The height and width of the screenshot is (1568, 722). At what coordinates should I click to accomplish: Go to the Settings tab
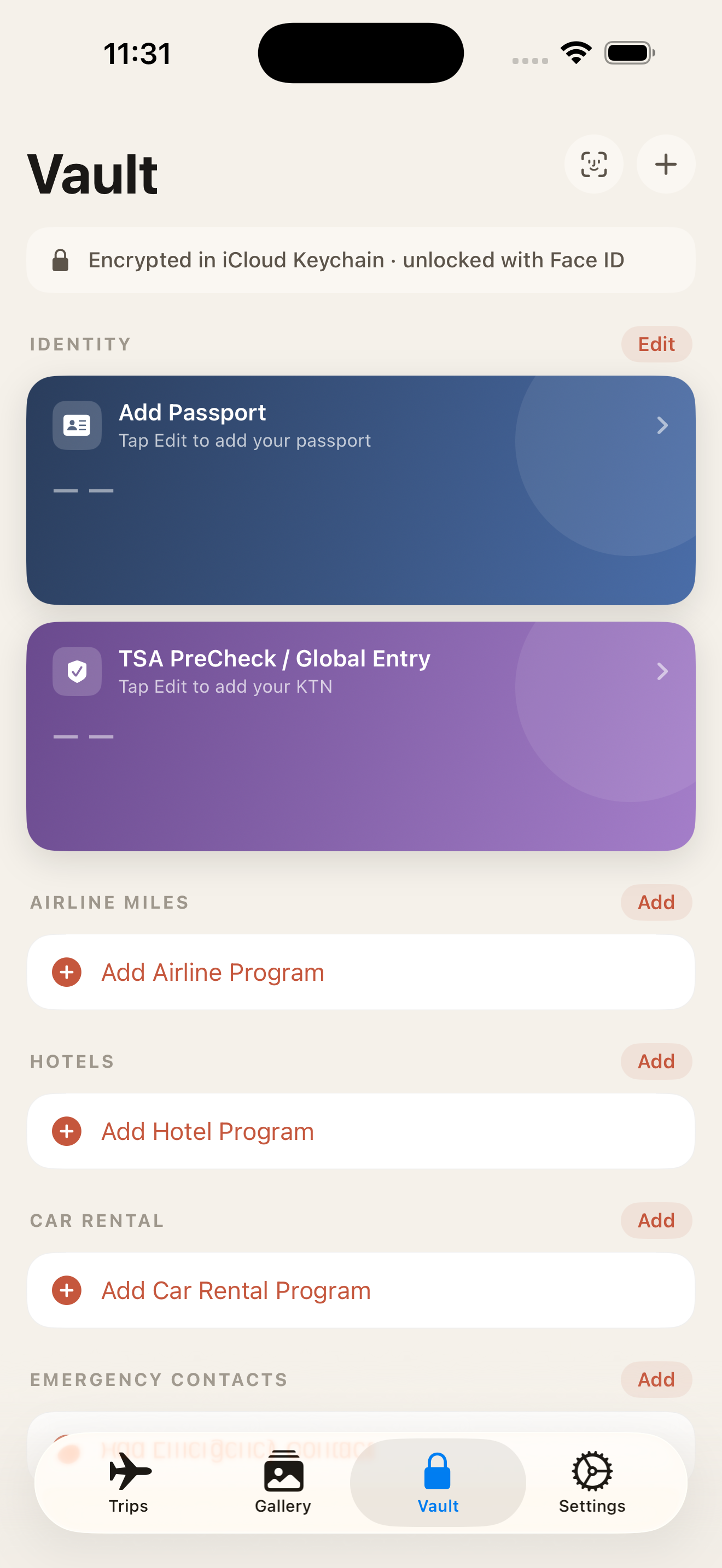coord(592,1483)
